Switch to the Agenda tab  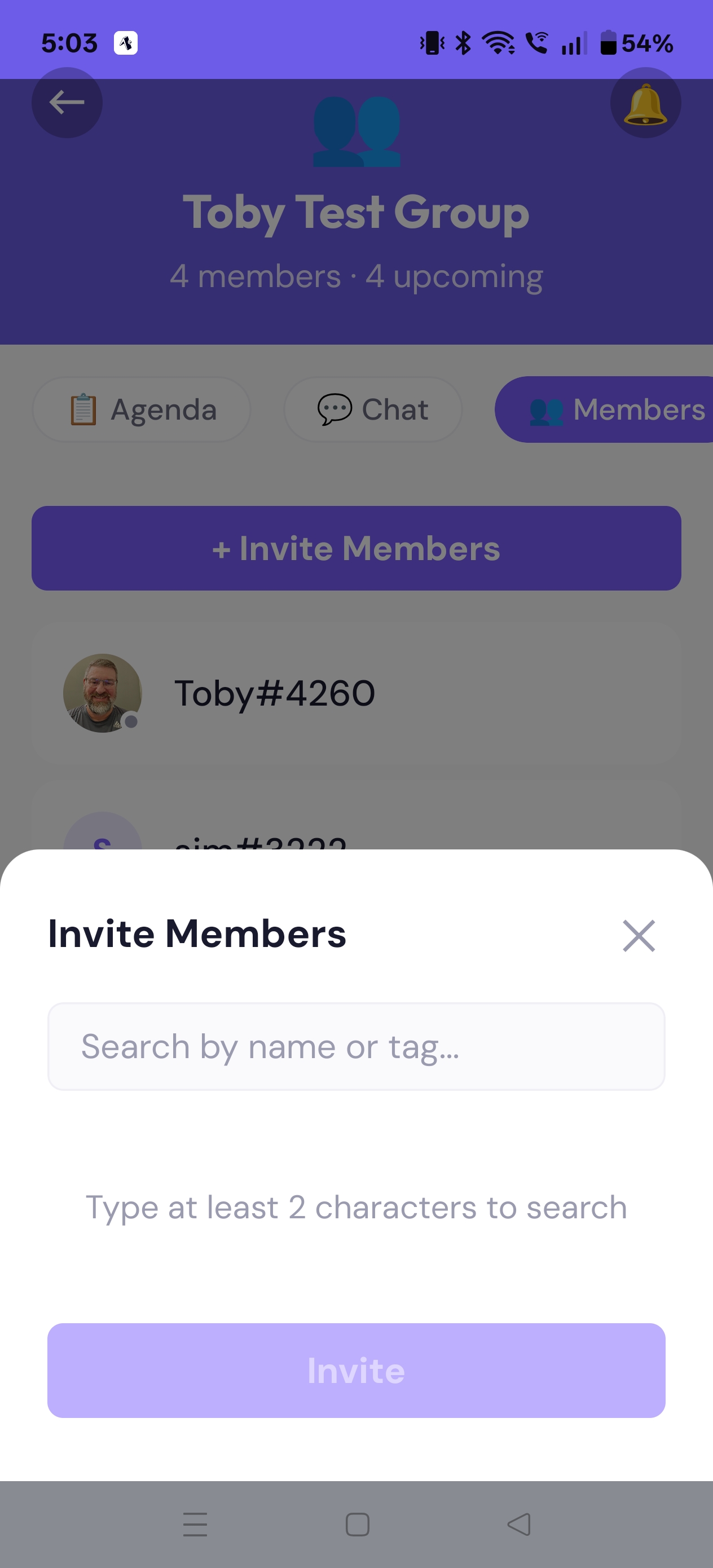click(x=141, y=409)
